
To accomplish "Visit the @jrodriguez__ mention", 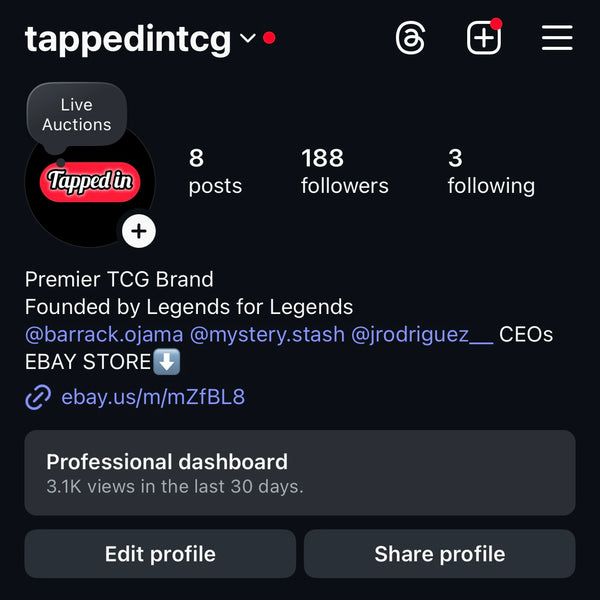I will (422, 335).
